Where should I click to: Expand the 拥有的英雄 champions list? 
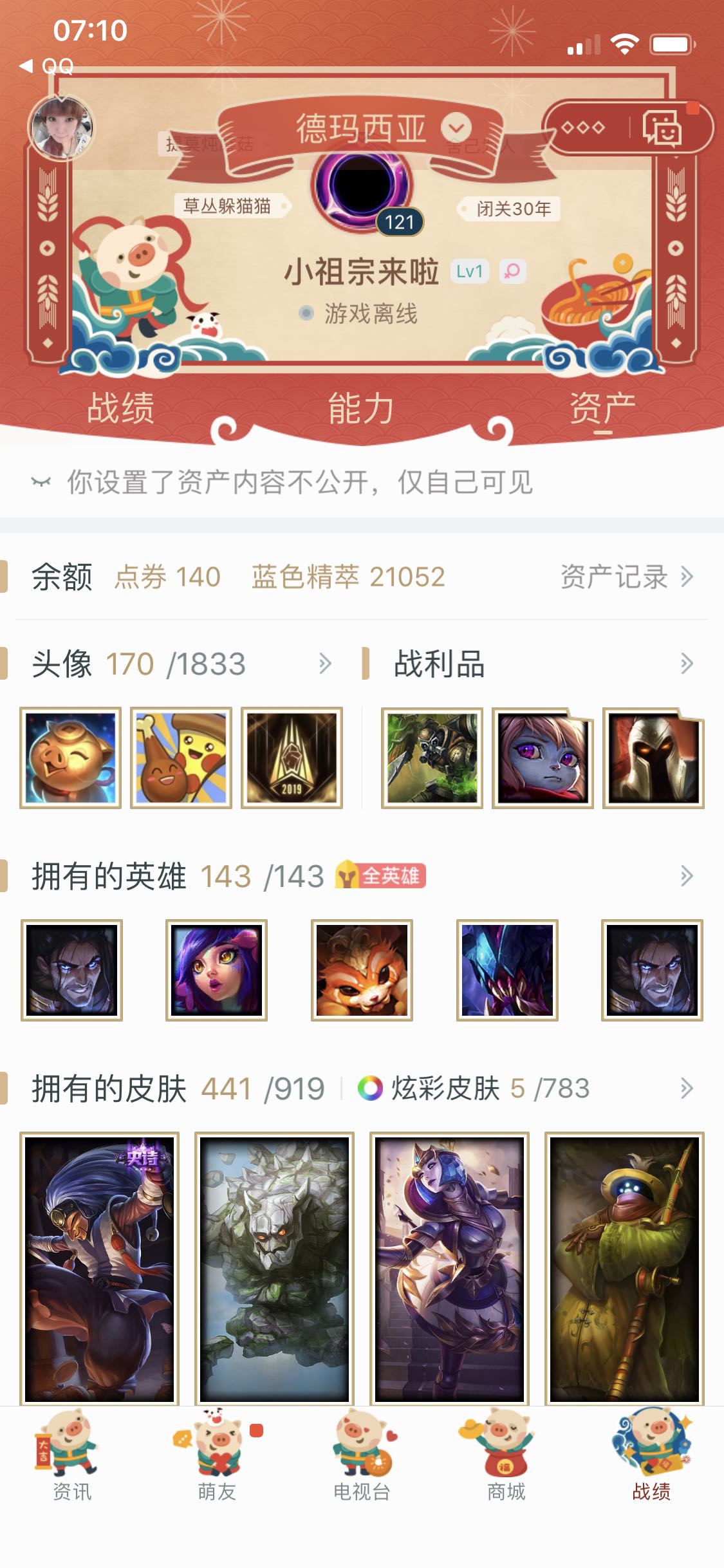686,876
